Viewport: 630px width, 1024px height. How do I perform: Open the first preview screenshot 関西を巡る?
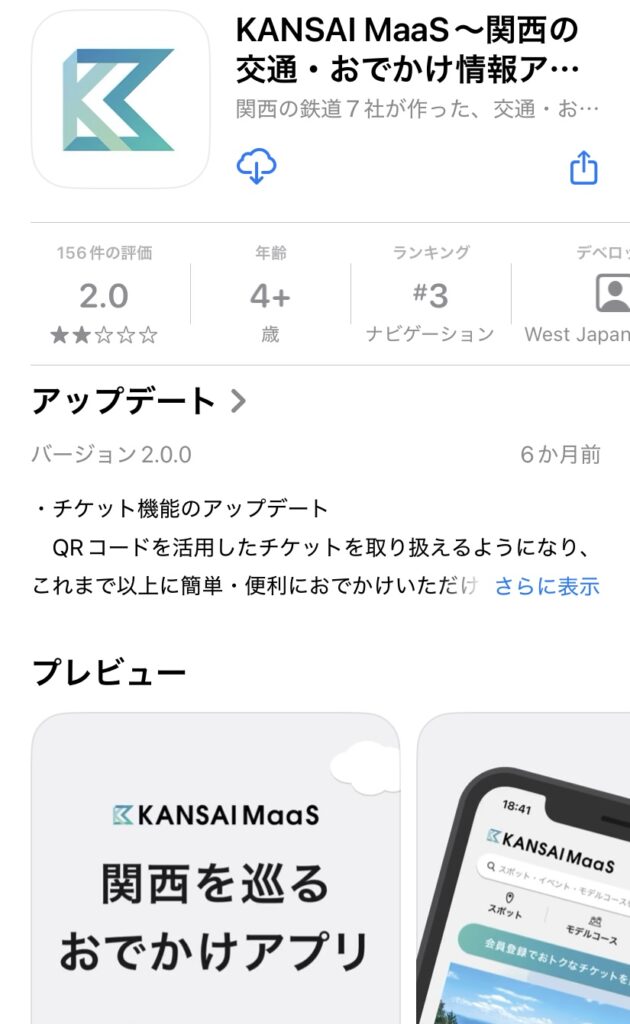(x=215, y=868)
